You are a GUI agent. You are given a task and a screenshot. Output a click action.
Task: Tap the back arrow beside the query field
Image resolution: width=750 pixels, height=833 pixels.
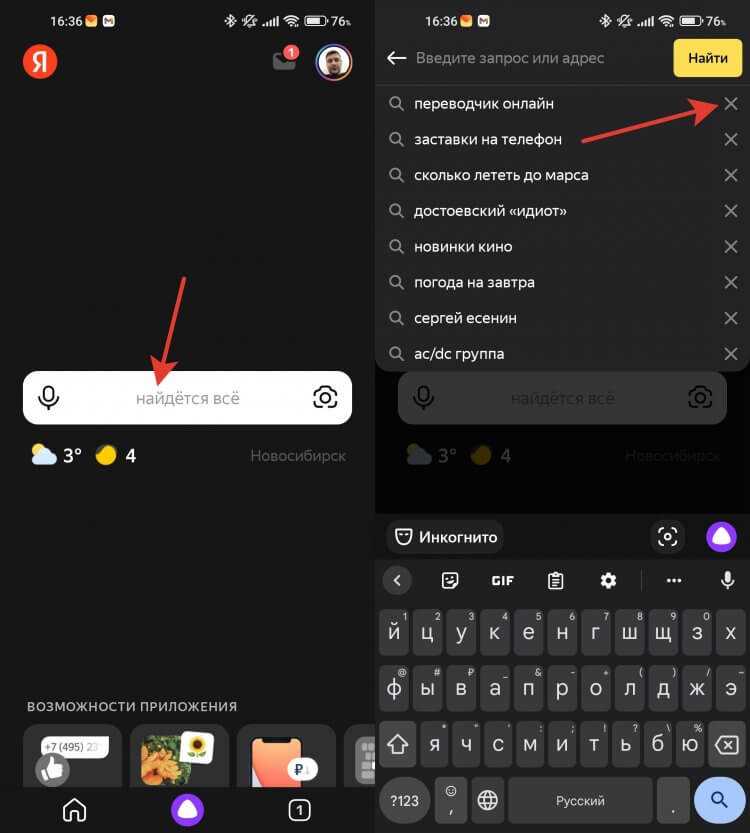coord(396,58)
